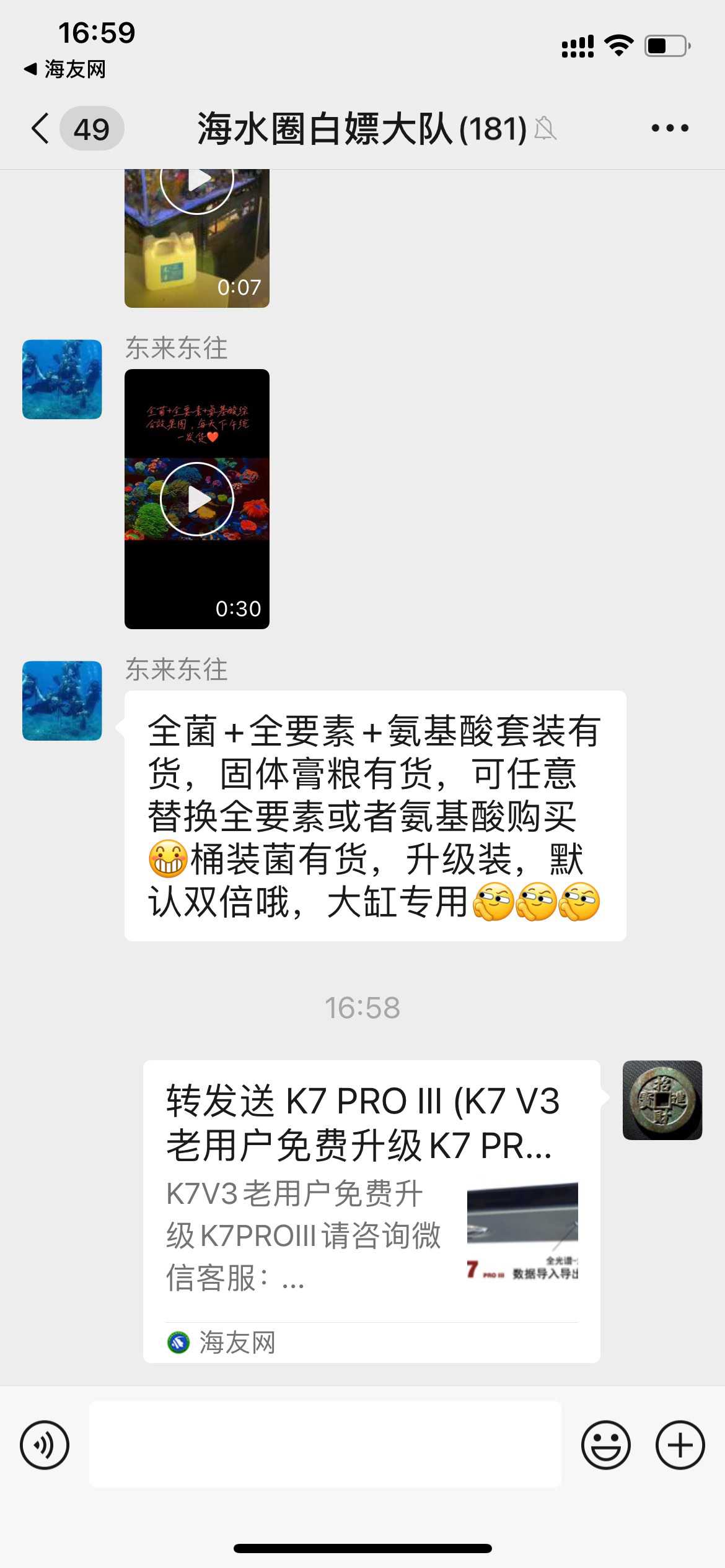Image resolution: width=725 pixels, height=1568 pixels.
Task: Switch to voice message input
Action: (x=45, y=1445)
